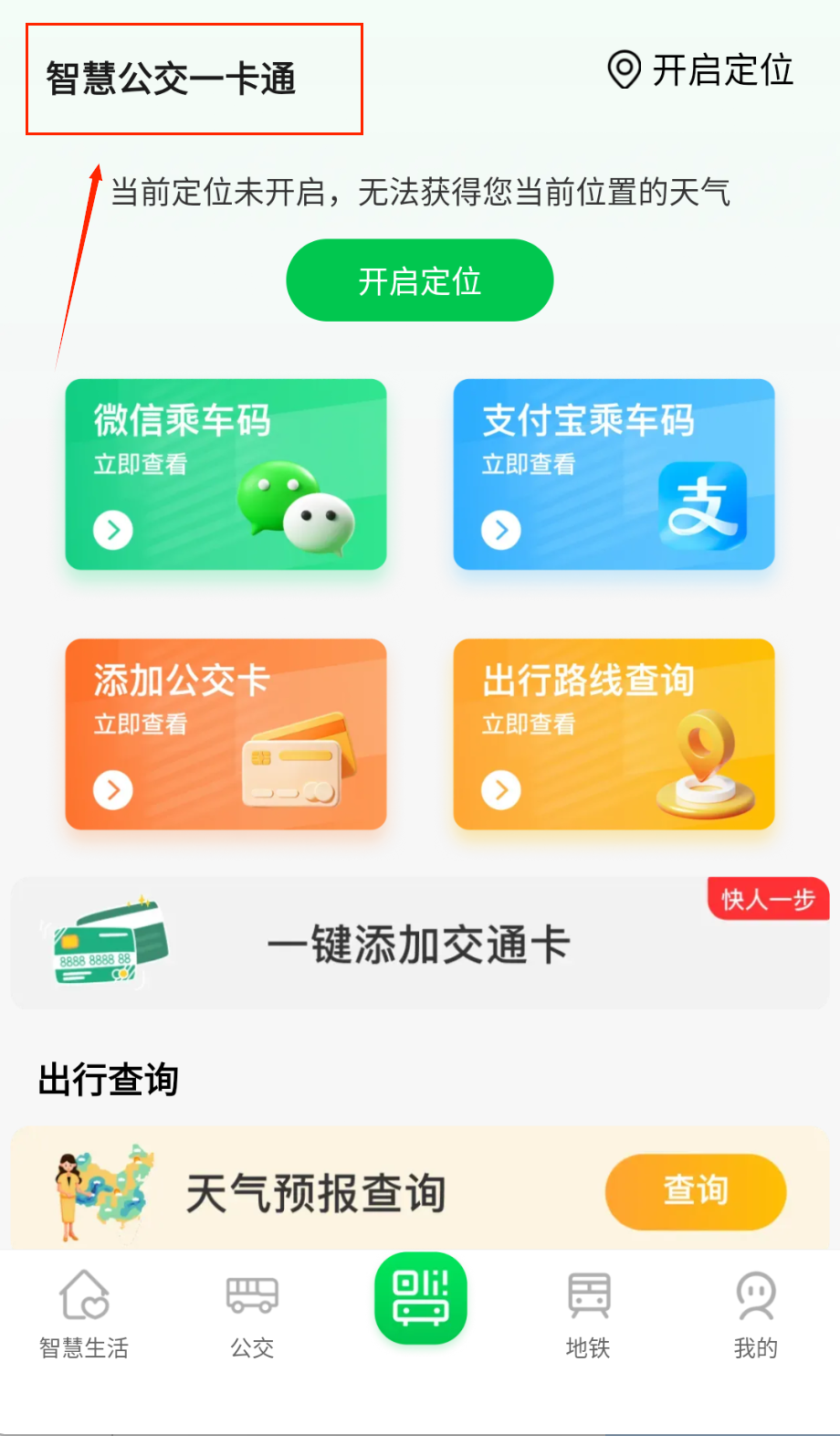This screenshot has width=840, height=1436.
Task: Open the 支付宝乘车码 card
Action: (x=614, y=474)
